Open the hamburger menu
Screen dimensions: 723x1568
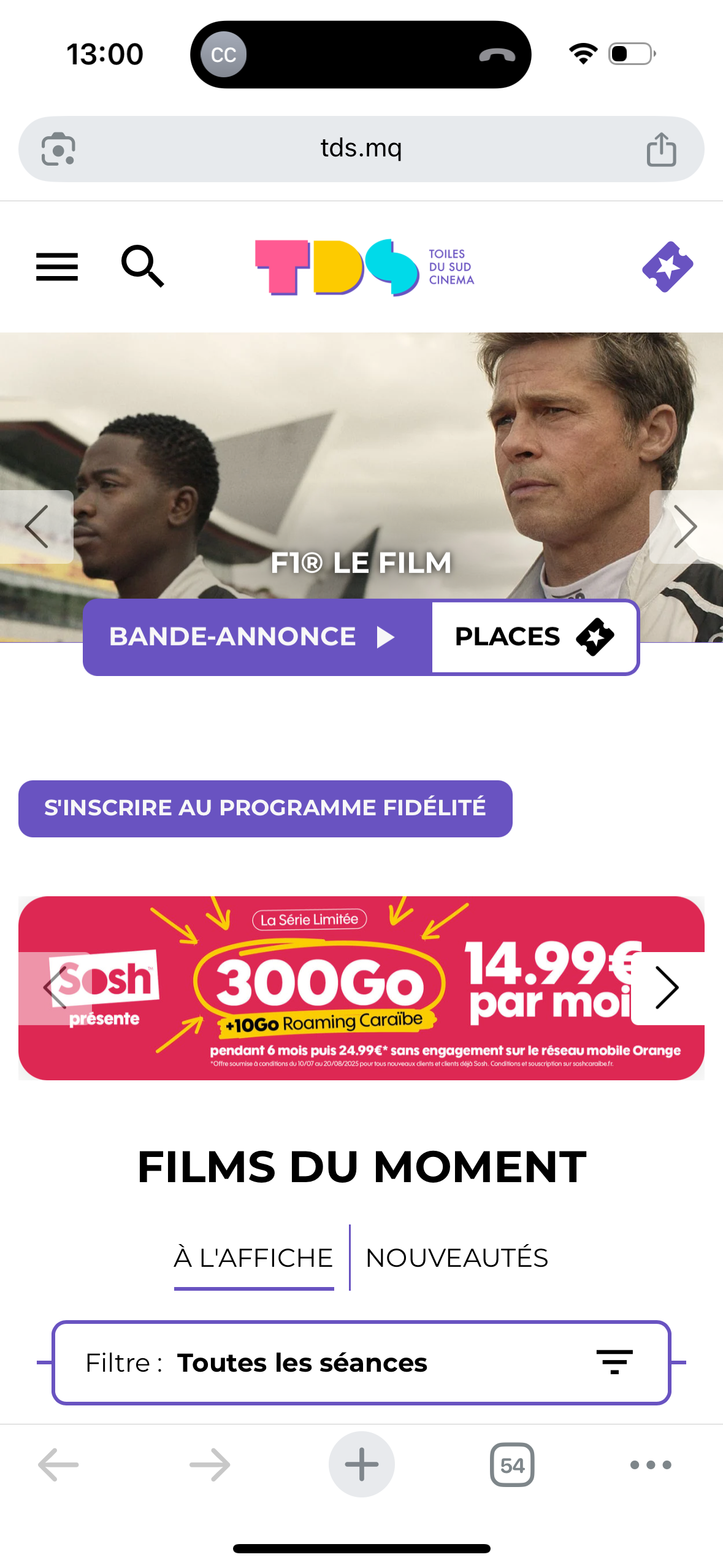point(57,267)
